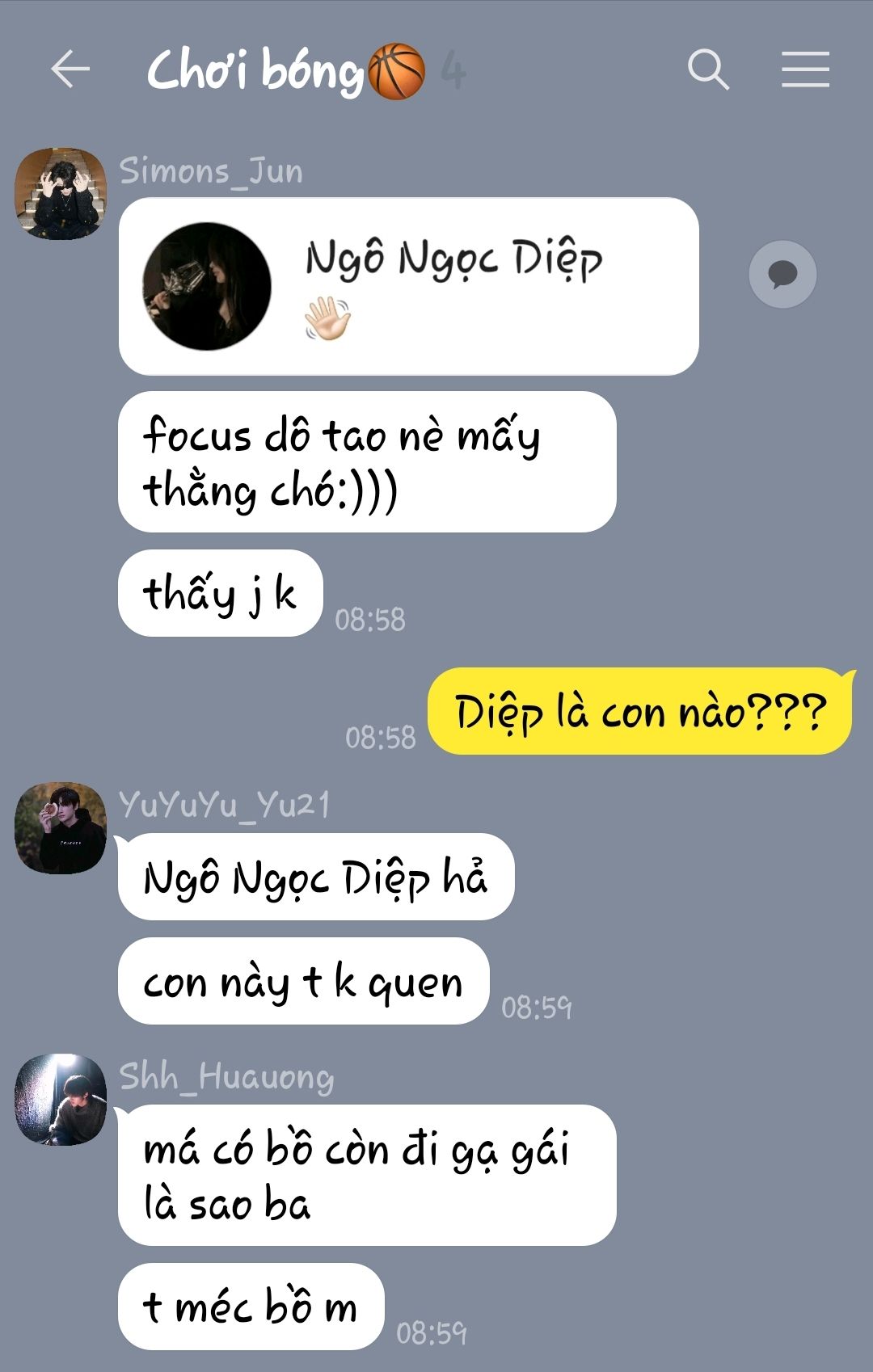Open the shared contact card Ngô Ngọc Diệp
The height and width of the screenshot is (1372, 873).
click(x=408, y=286)
